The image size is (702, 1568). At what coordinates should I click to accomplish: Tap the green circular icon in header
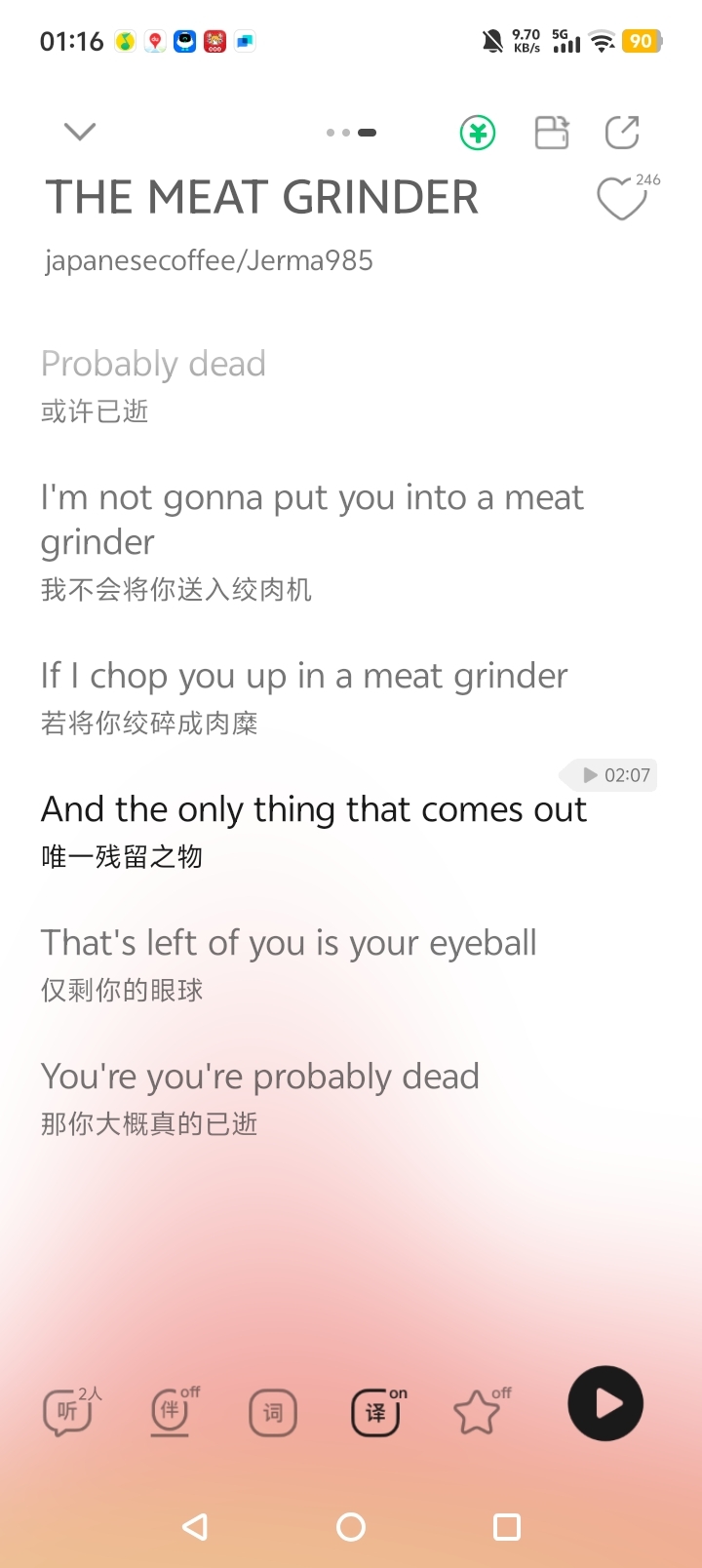click(478, 133)
